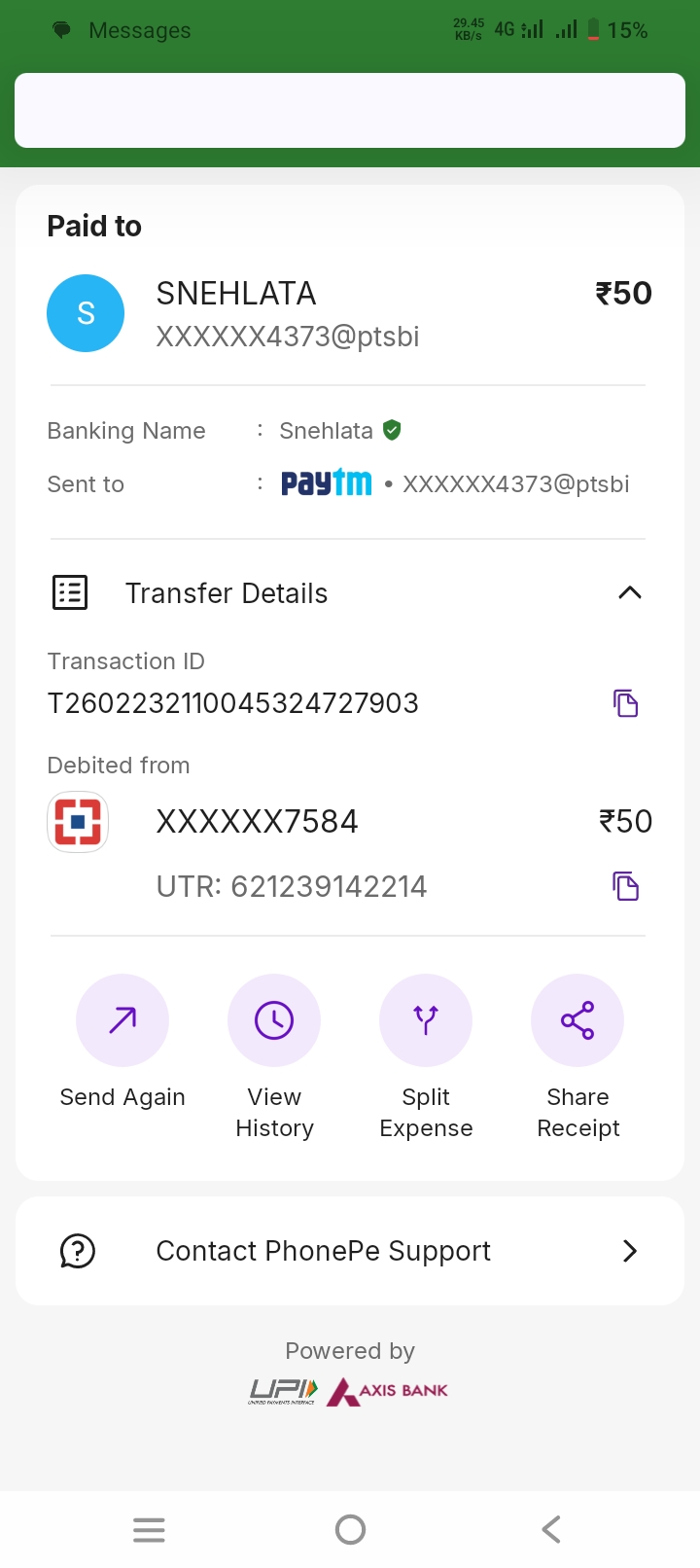This screenshot has height=1568, width=700.
Task: Copy the Transaction ID
Action: (x=626, y=703)
